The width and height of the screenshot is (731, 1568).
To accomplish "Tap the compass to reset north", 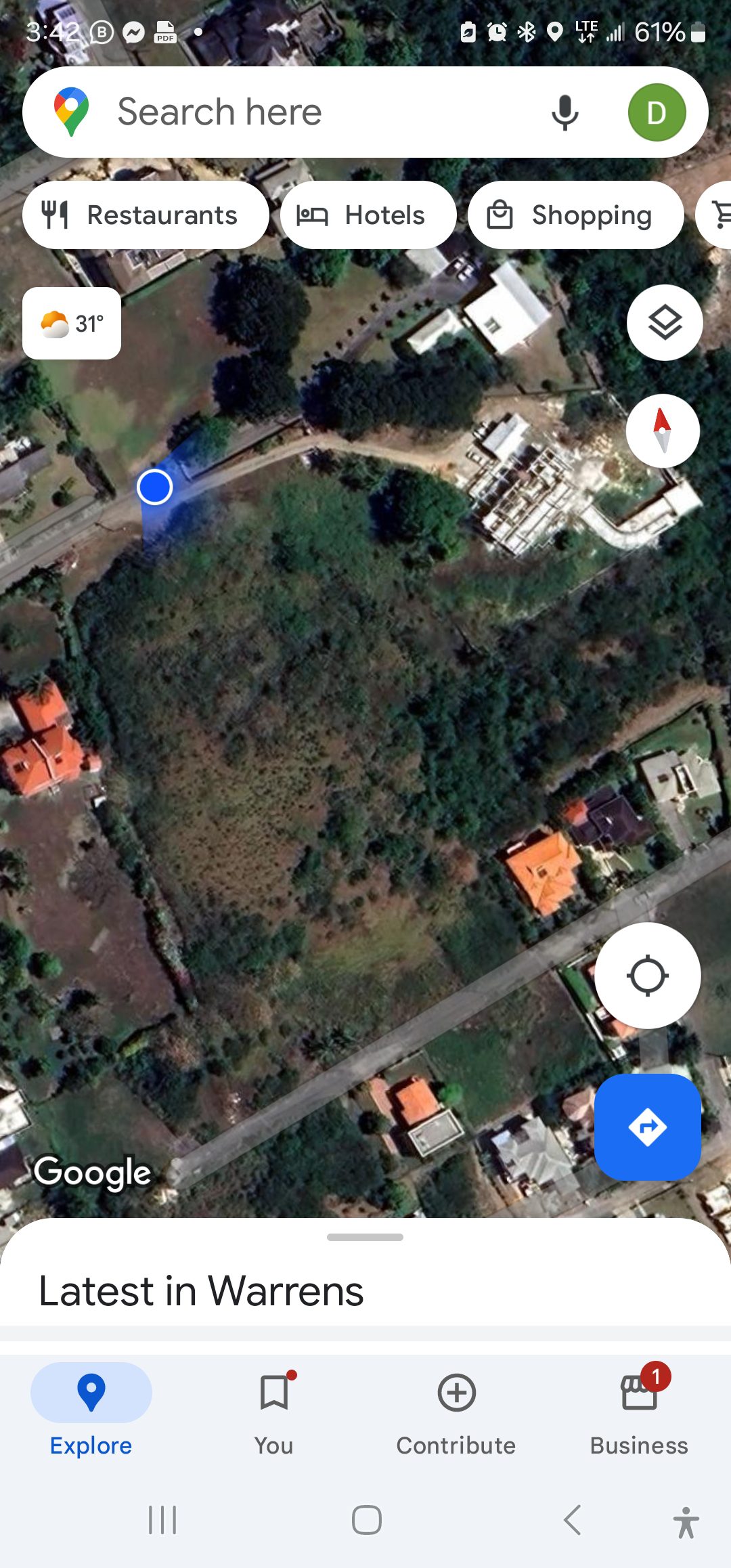I will coord(663,431).
